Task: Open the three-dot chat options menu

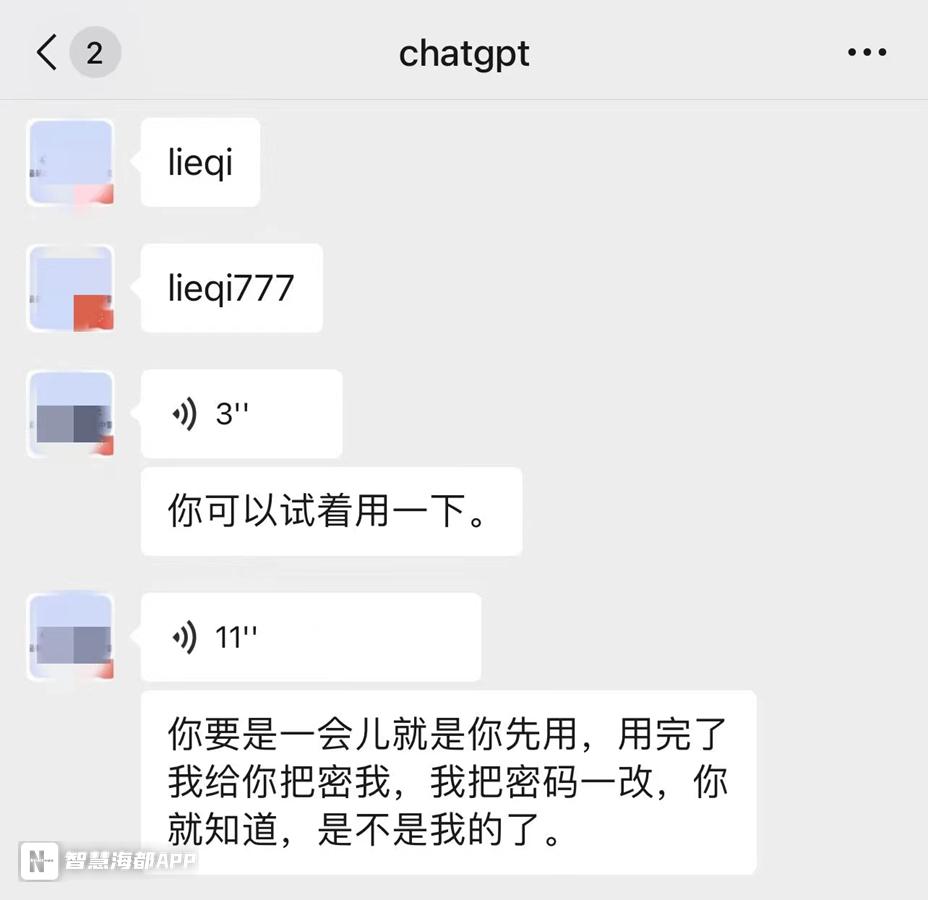Action: click(x=866, y=52)
